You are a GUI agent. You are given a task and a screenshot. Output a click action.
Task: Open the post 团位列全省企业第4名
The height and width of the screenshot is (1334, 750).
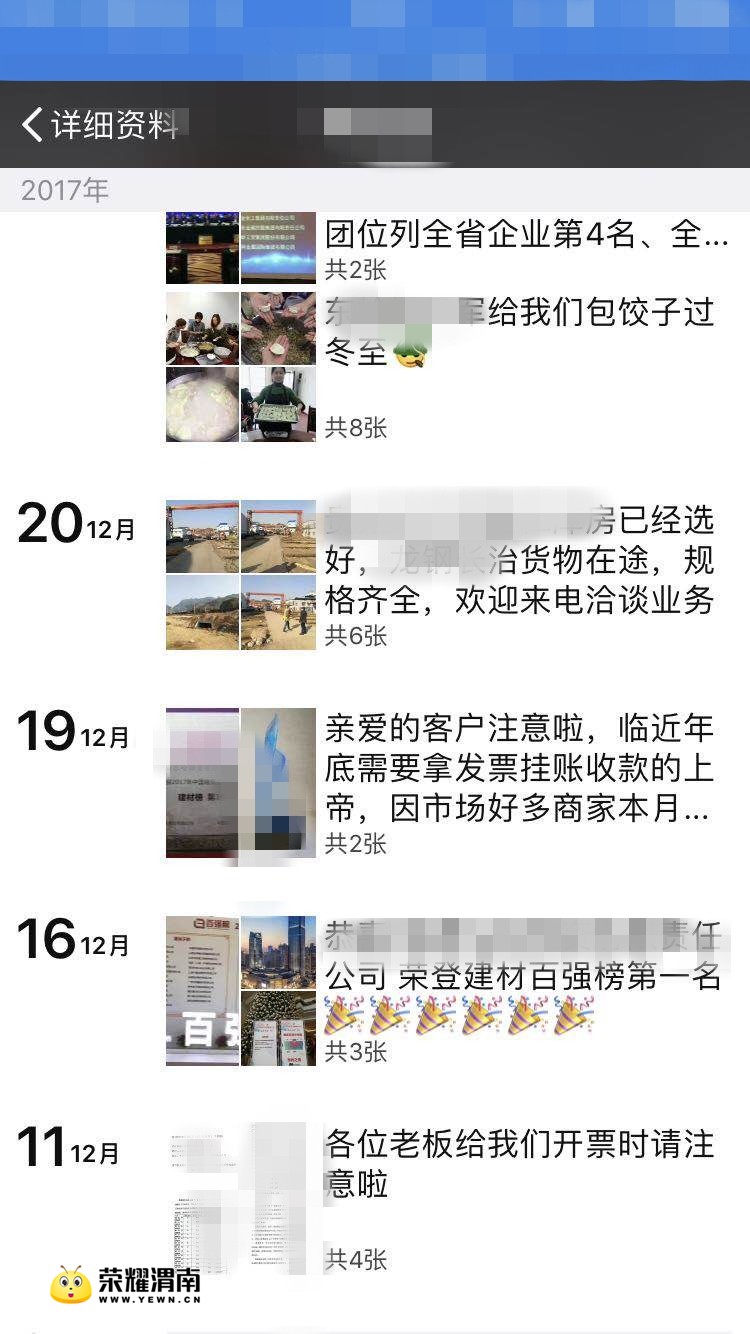(526, 237)
